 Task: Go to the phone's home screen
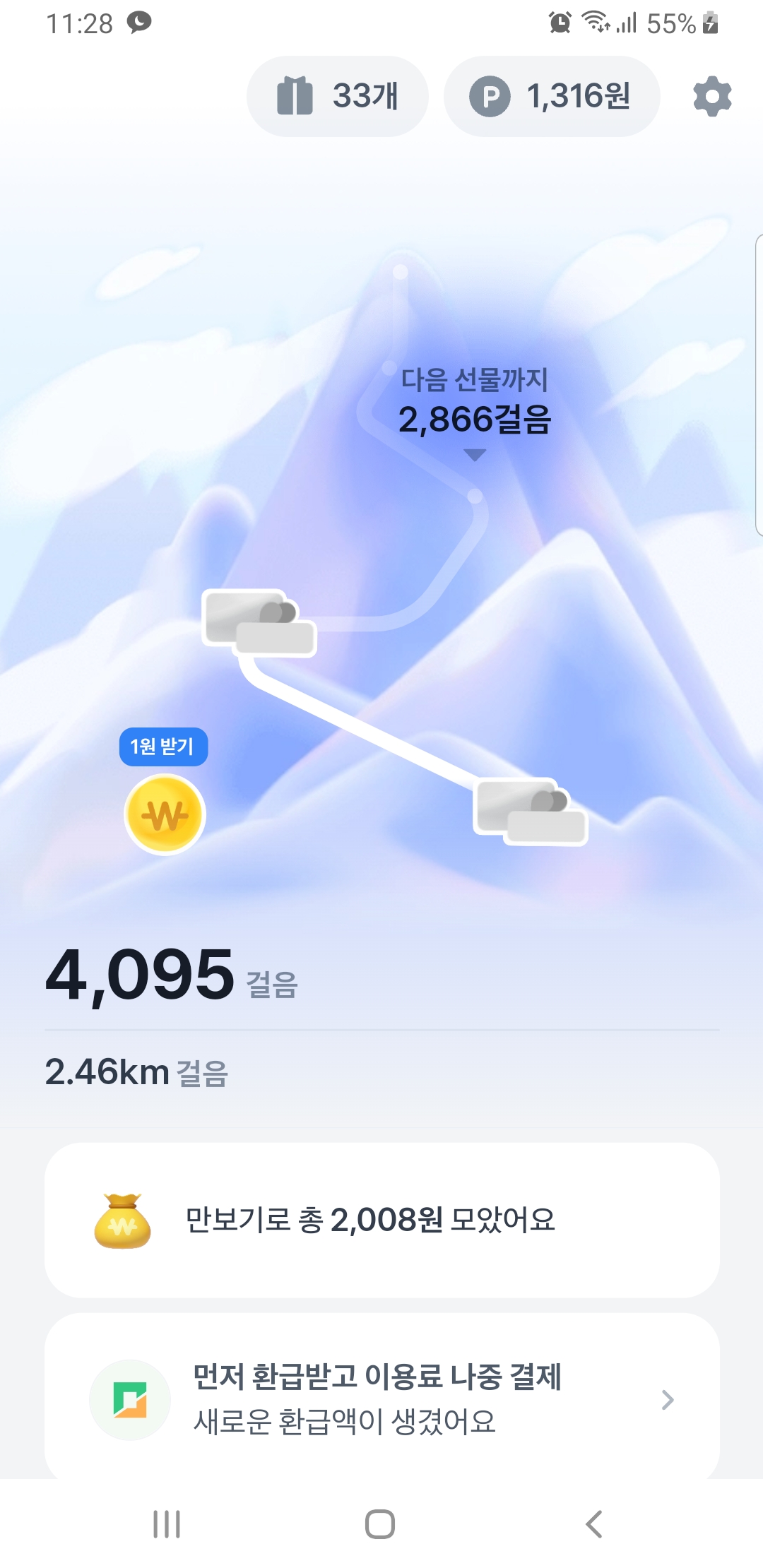point(380,1524)
